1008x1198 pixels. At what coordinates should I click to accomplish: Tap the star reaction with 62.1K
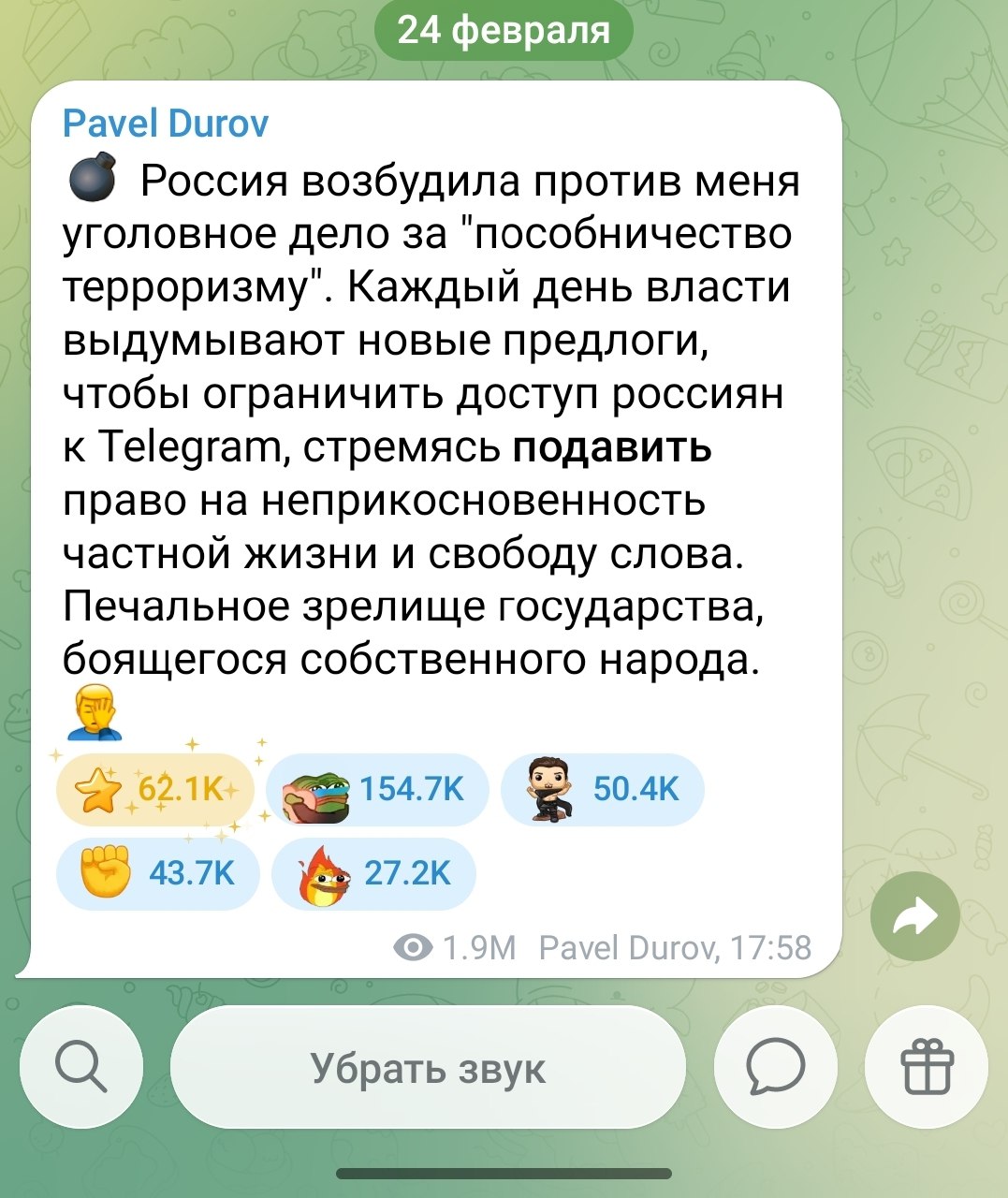point(154,790)
